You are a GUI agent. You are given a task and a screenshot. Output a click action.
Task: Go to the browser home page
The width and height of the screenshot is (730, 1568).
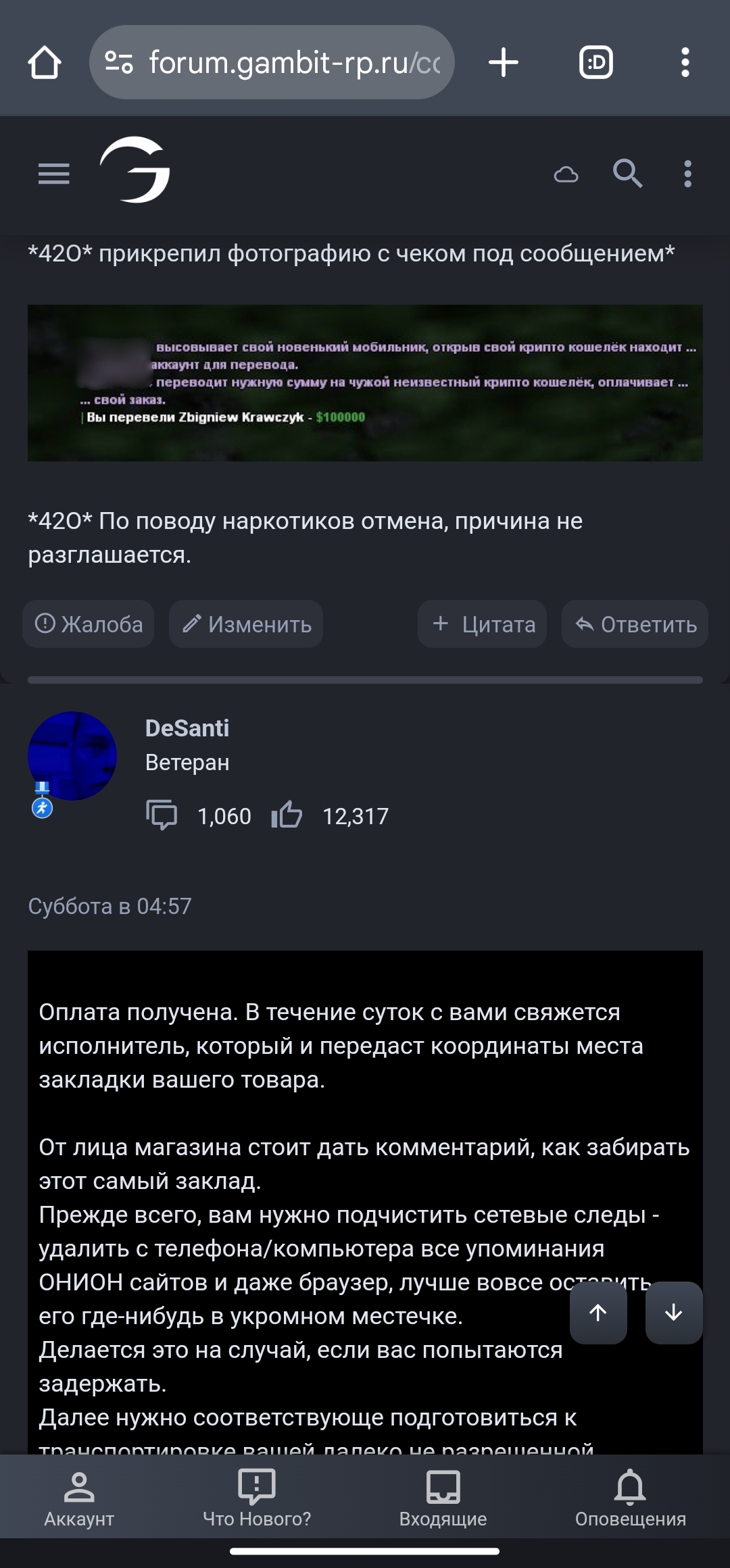coord(45,63)
